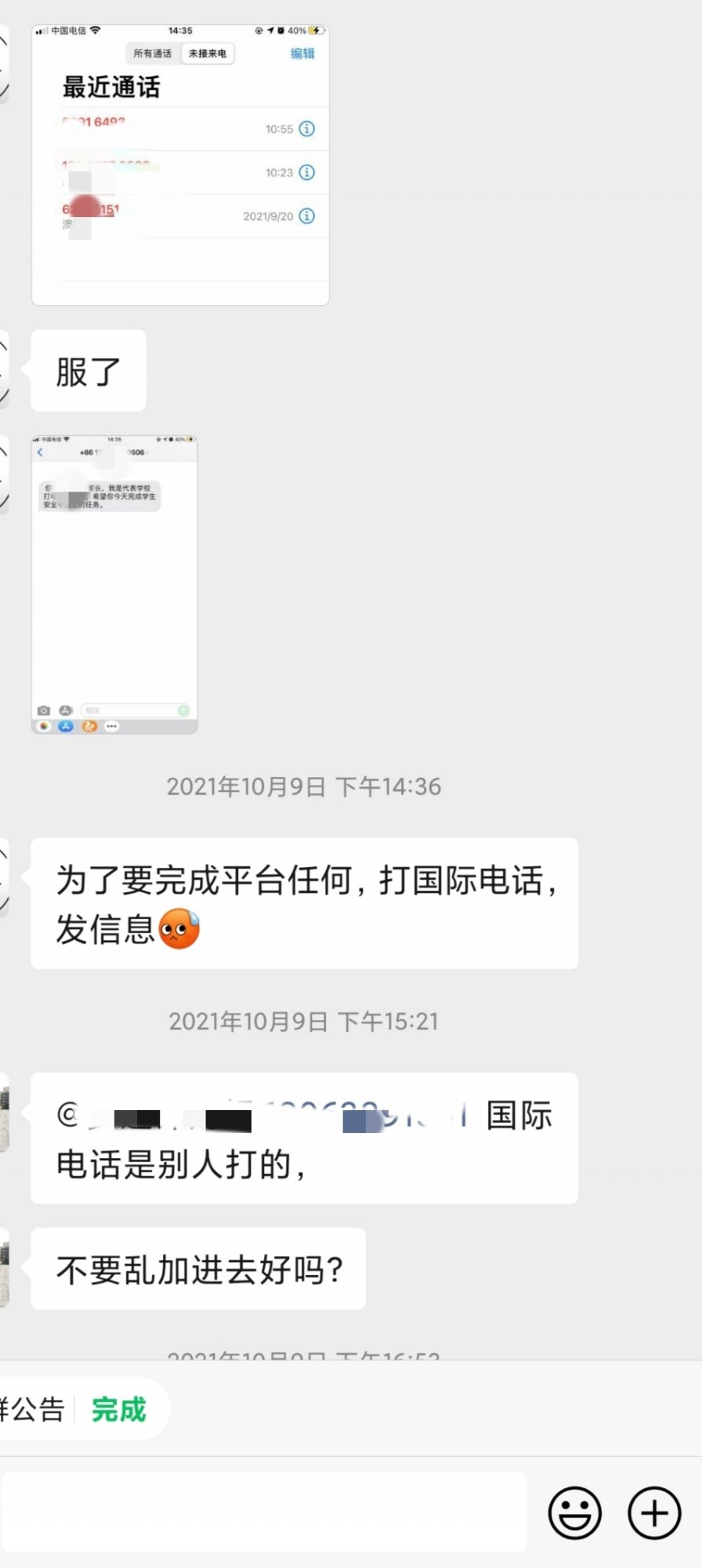
Task: Open the emoji picker
Action: coord(574,1512)
